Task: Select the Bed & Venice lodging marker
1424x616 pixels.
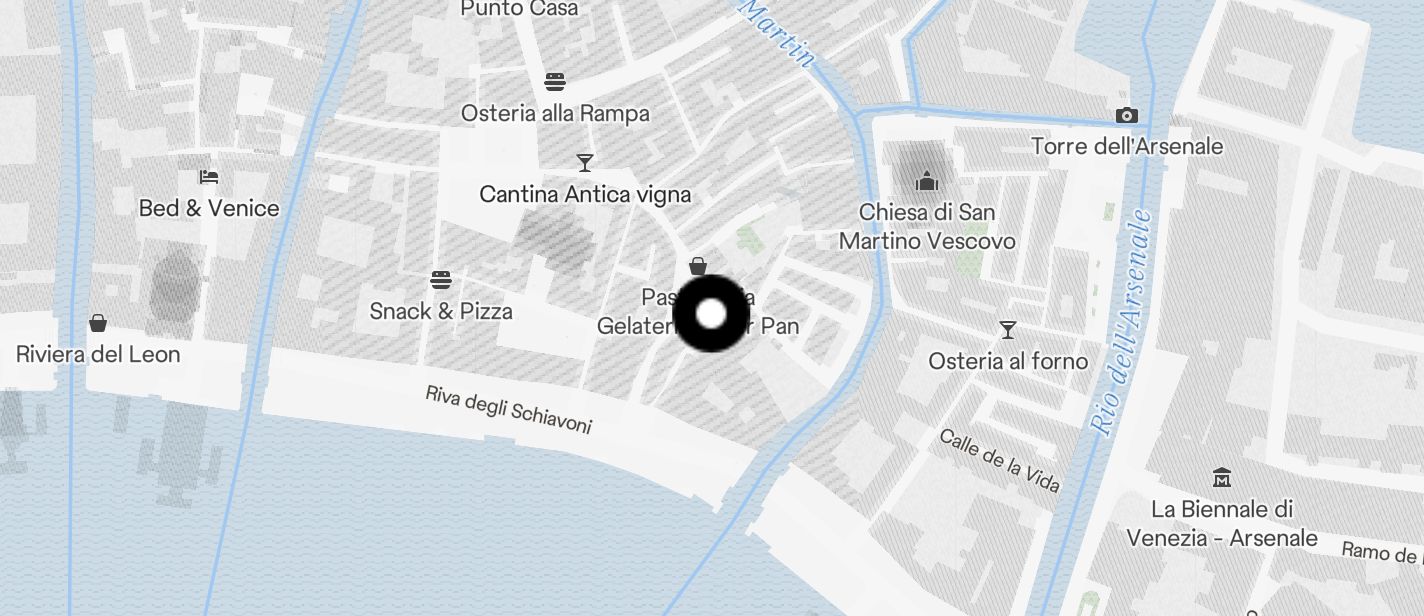Action: pos(209,177)
